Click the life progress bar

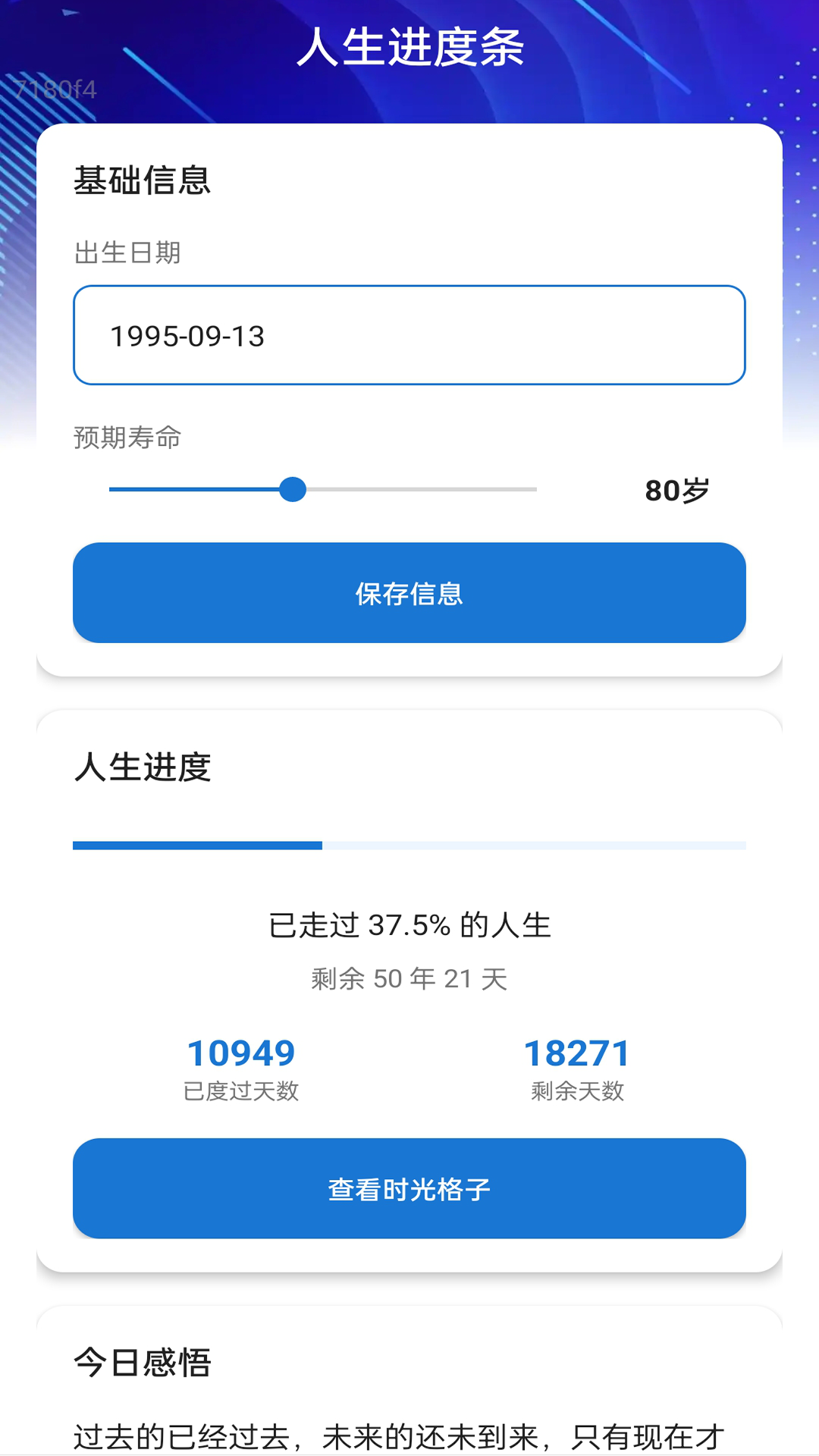[x=409, y=844]
